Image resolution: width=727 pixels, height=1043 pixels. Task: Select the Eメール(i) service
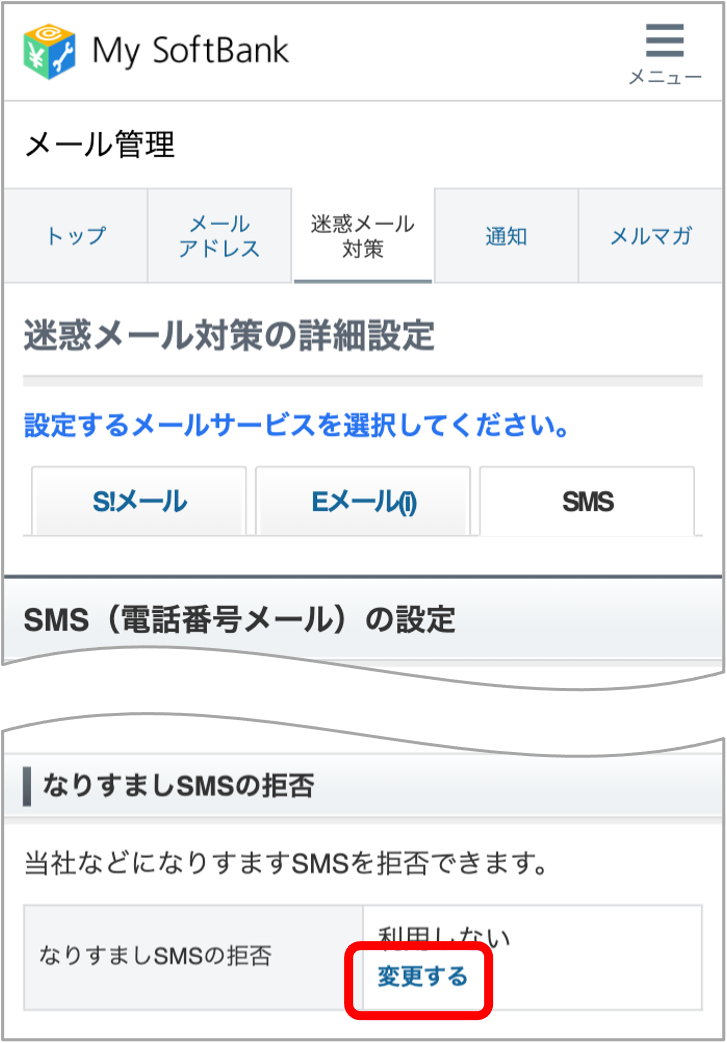pyautogui.click(x=363, y=501)
